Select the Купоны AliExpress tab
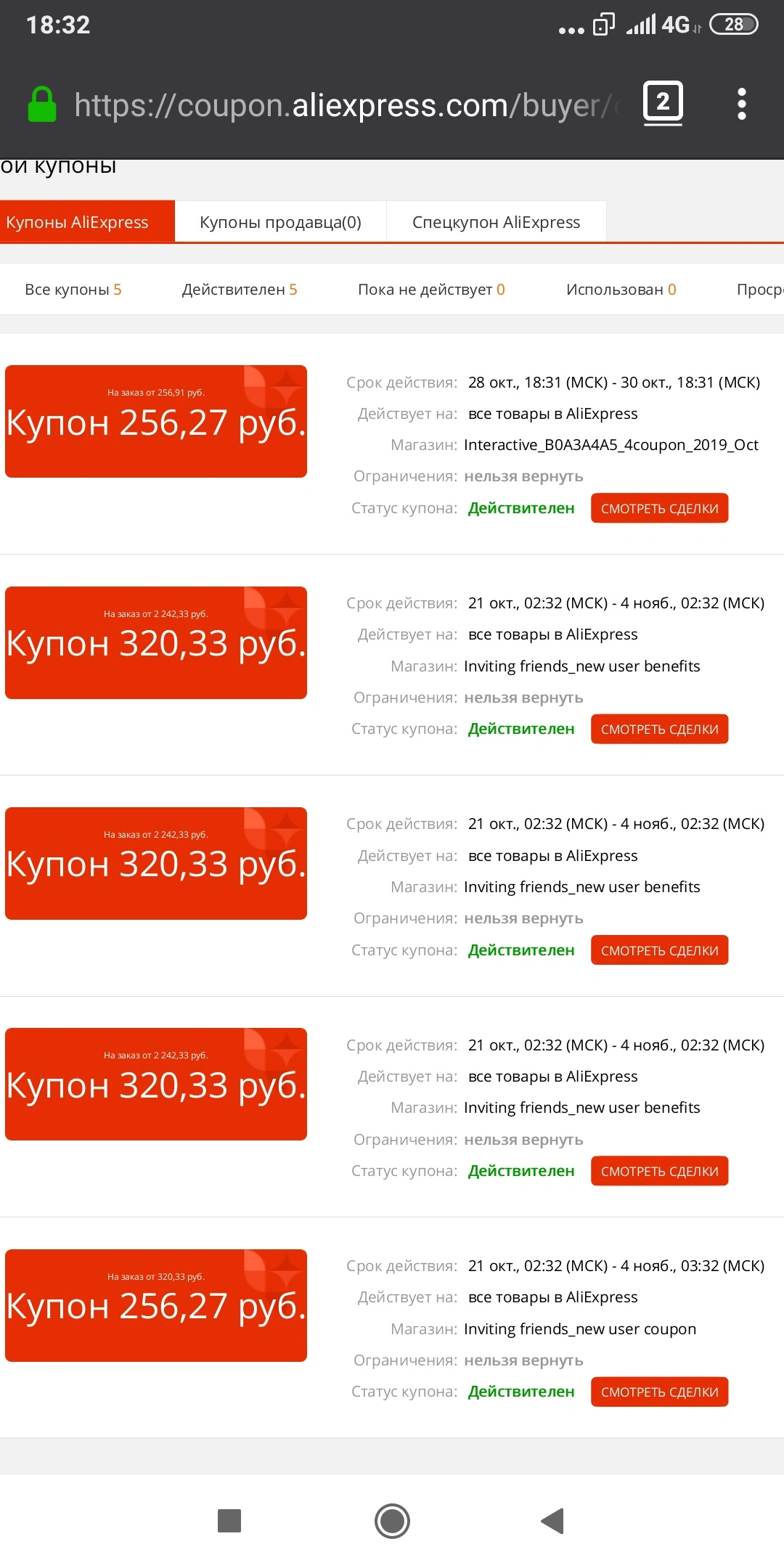This screenshot has width=784, height=1568. 87,222
